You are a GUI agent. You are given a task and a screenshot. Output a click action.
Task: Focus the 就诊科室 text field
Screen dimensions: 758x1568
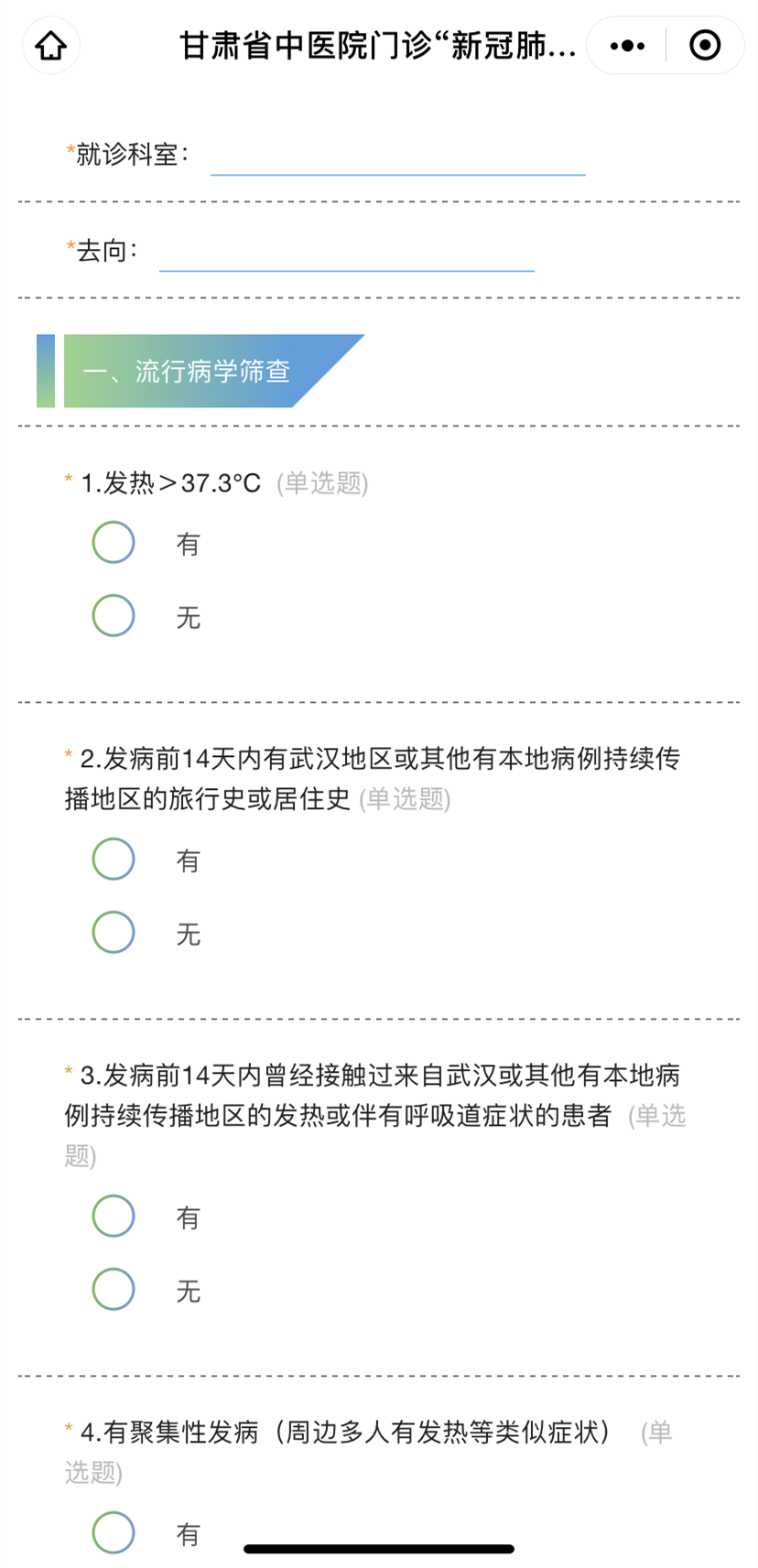coord(398,154)
